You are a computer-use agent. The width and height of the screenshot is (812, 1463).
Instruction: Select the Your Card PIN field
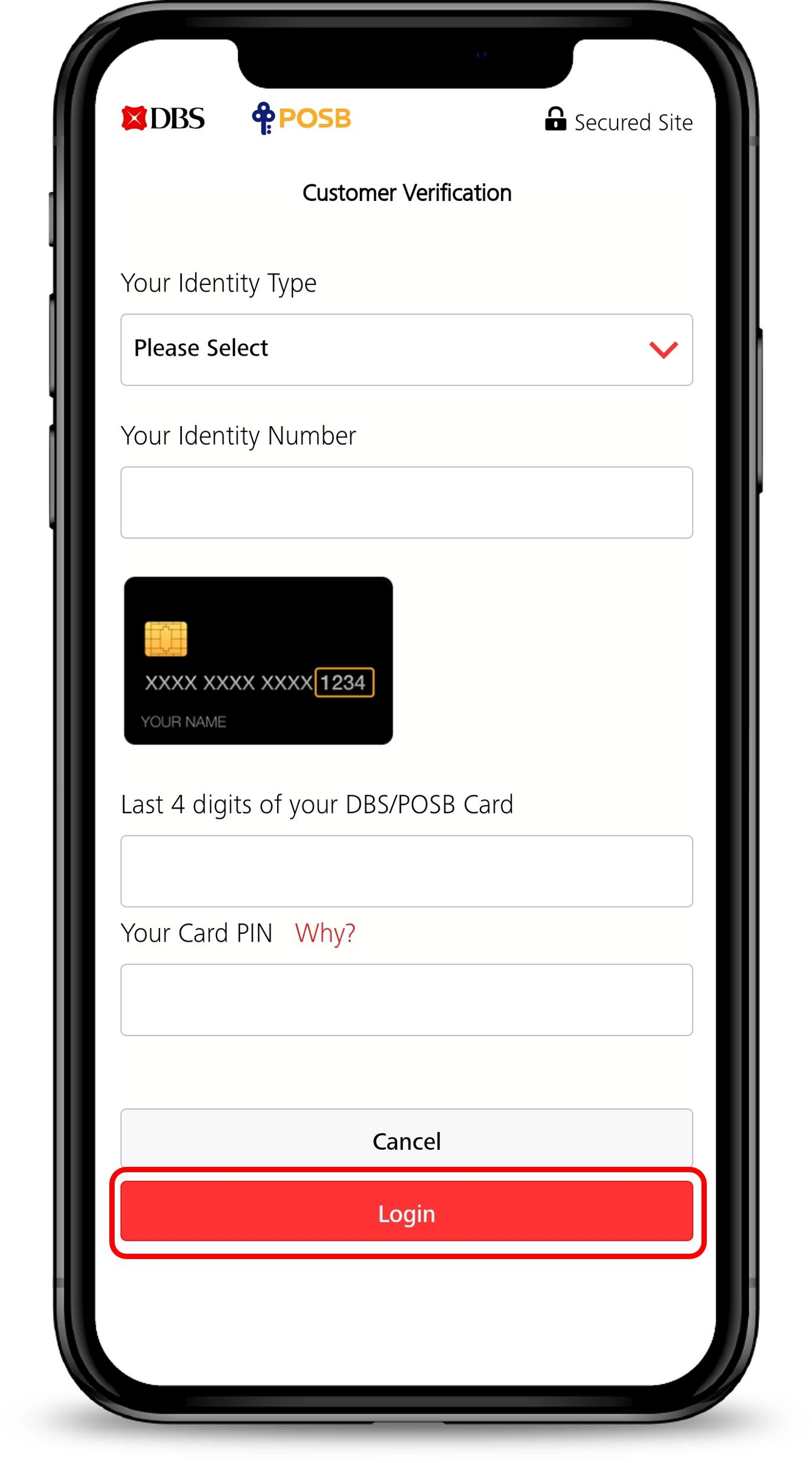coord(407,1000)
